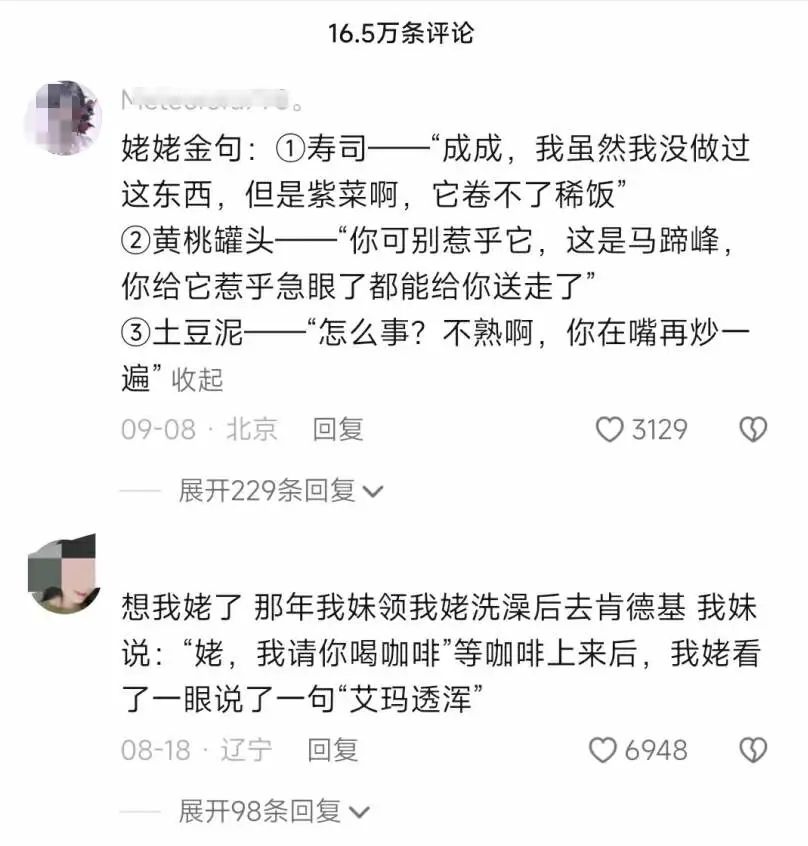Screen dimensions: 808x846
Task: Expand the 229 replies
Action: click(x=280, y=490)
